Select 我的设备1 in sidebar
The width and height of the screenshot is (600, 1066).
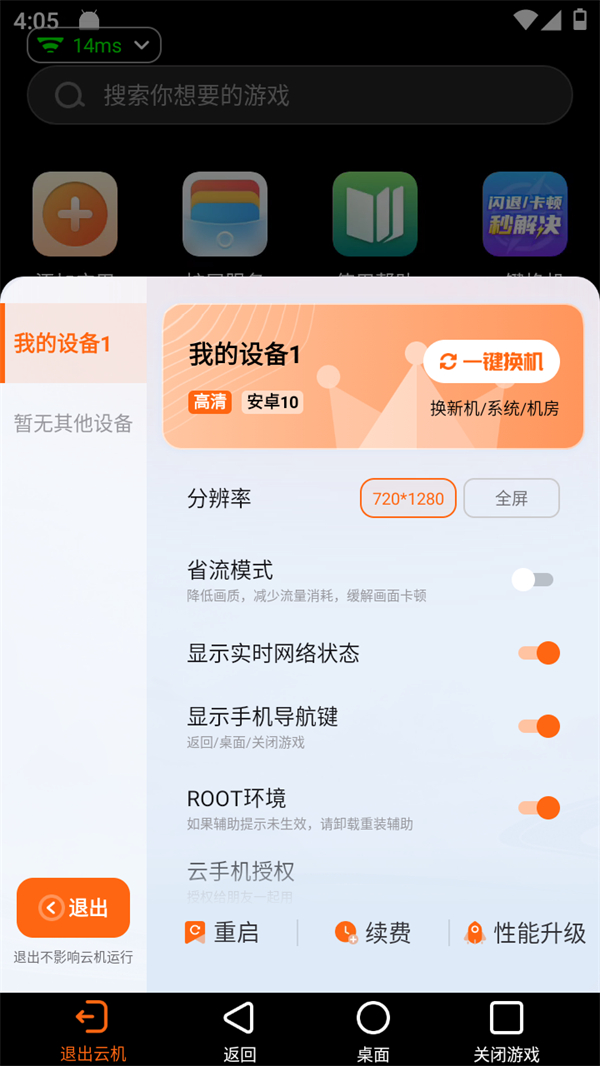(63, 343)
